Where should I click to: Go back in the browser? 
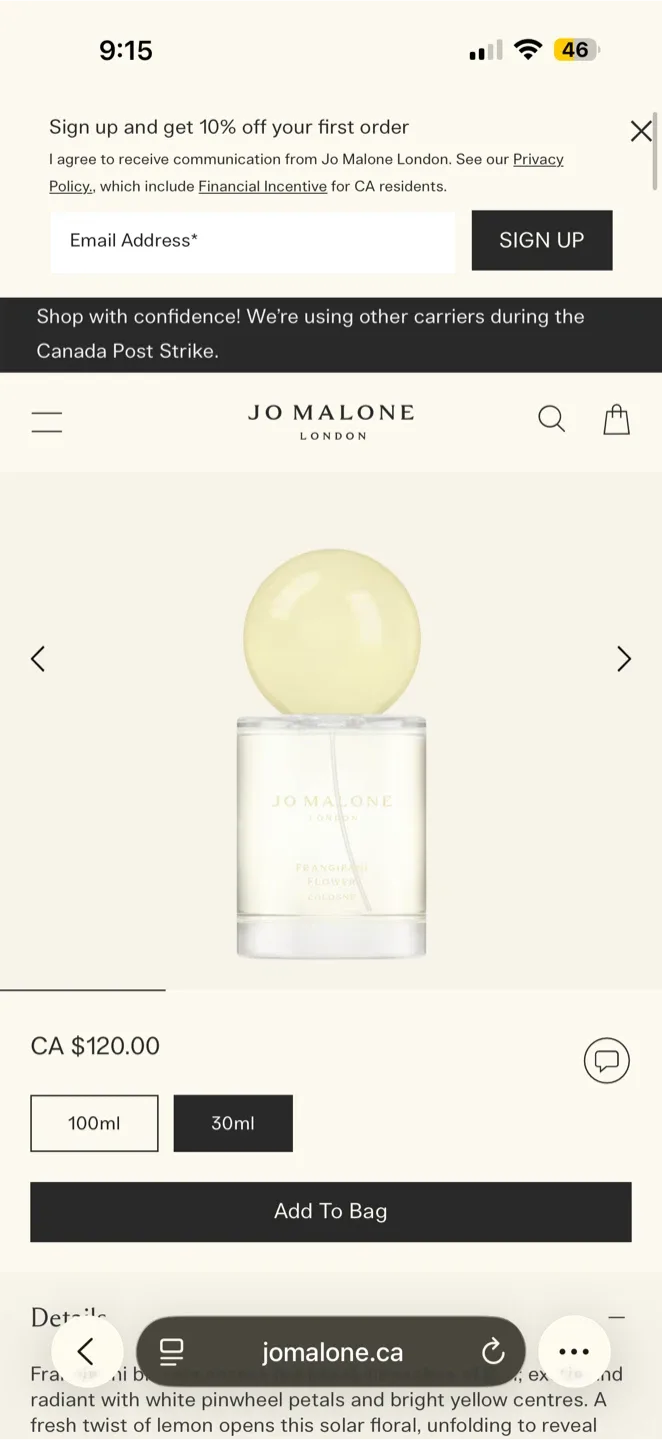[x=86, y=1352]
